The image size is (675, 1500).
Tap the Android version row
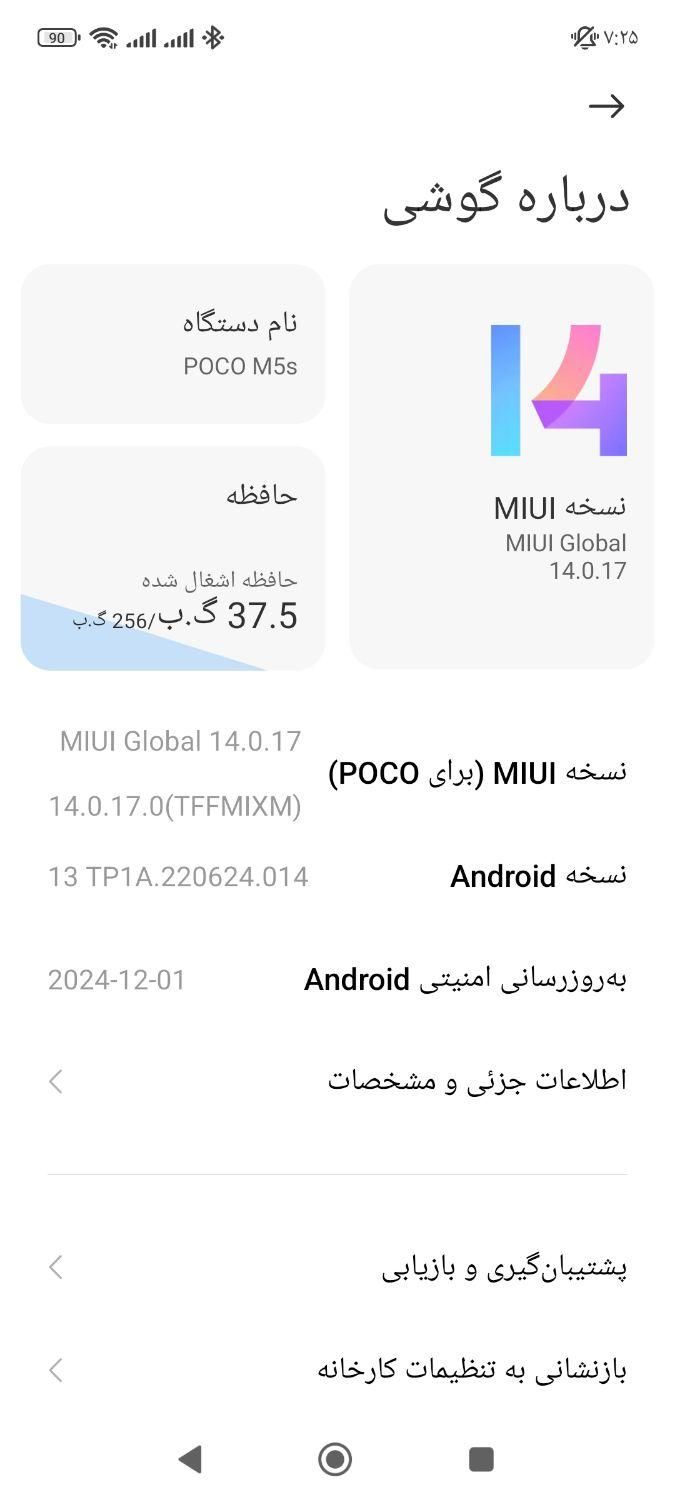[337, 877]
